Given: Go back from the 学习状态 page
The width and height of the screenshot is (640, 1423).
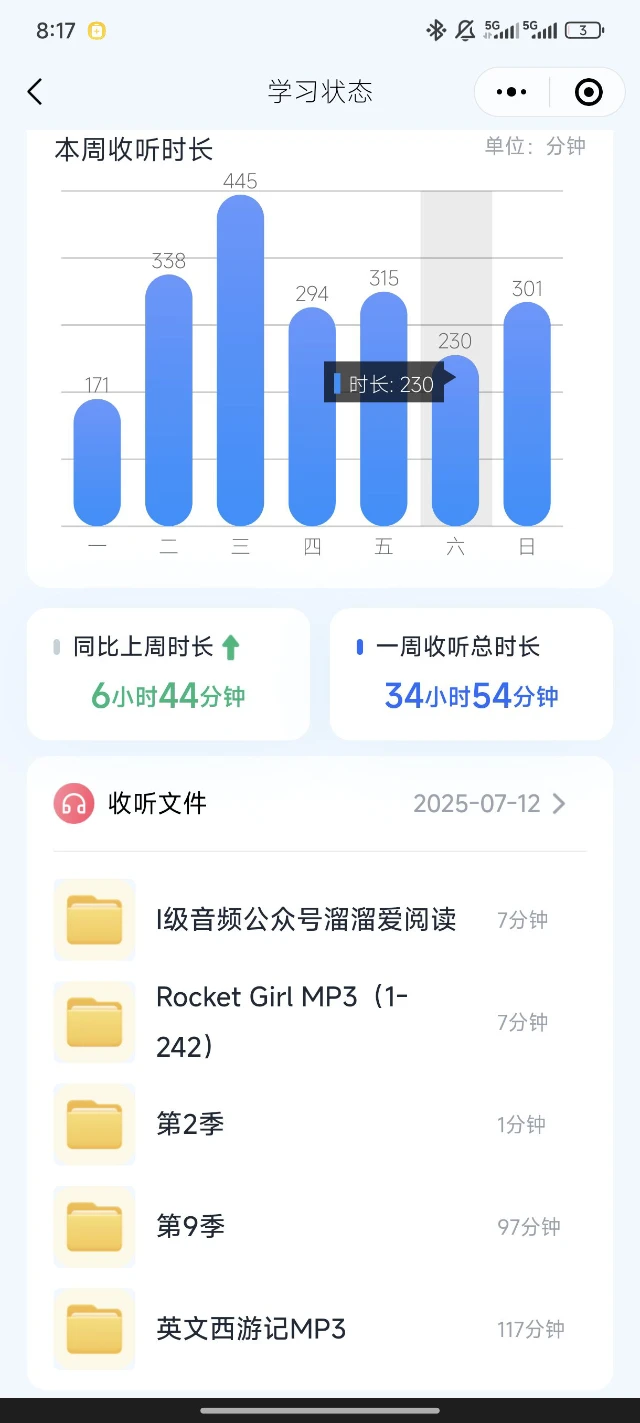Looking at the screenshot, I should pos(35,92).
